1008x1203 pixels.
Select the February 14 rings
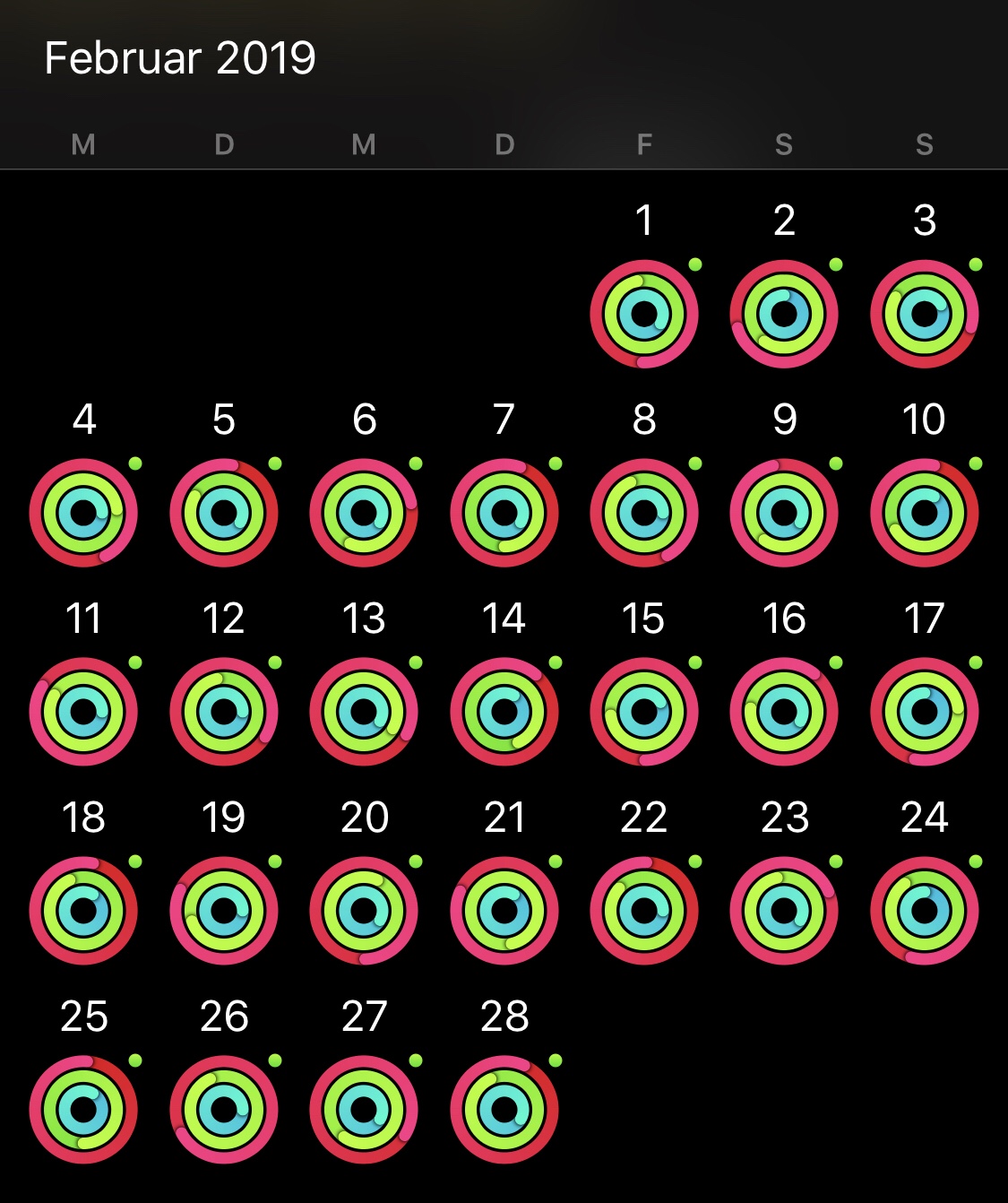504,712
